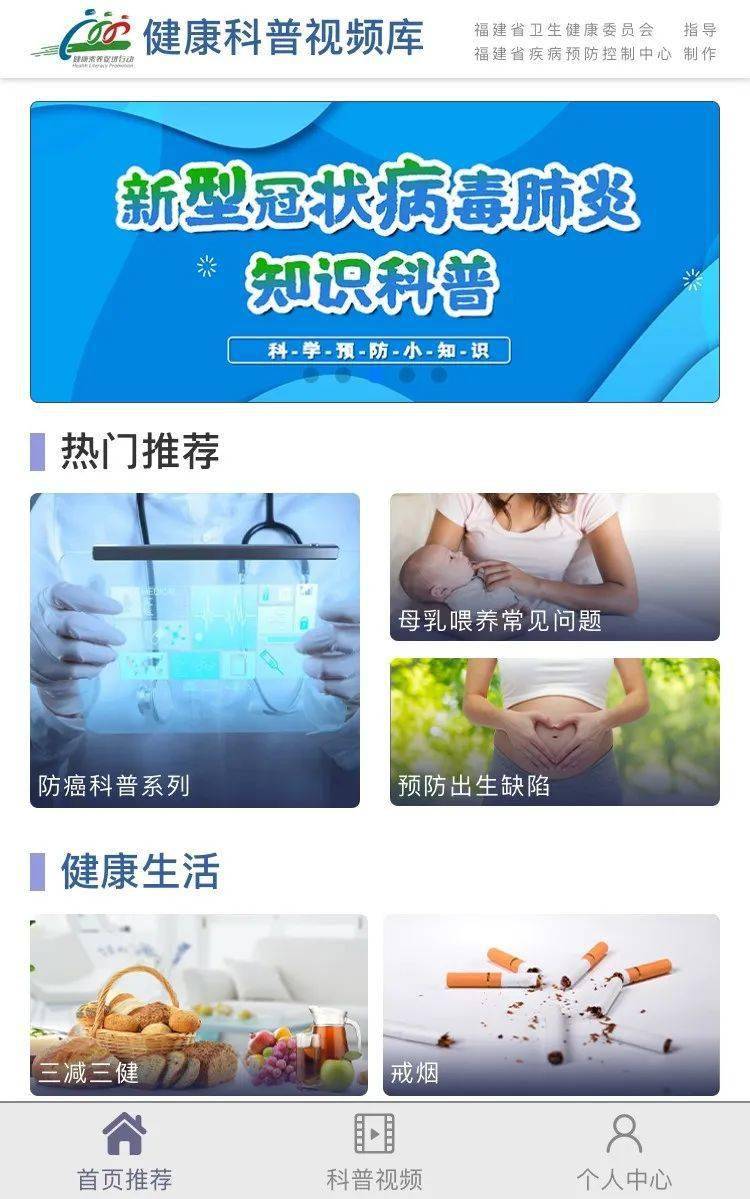Screen dimensions: 750x1199
Task: Switch to the 首页推荐 tab
Action: pyautogui.click(x=125, y=1151)
